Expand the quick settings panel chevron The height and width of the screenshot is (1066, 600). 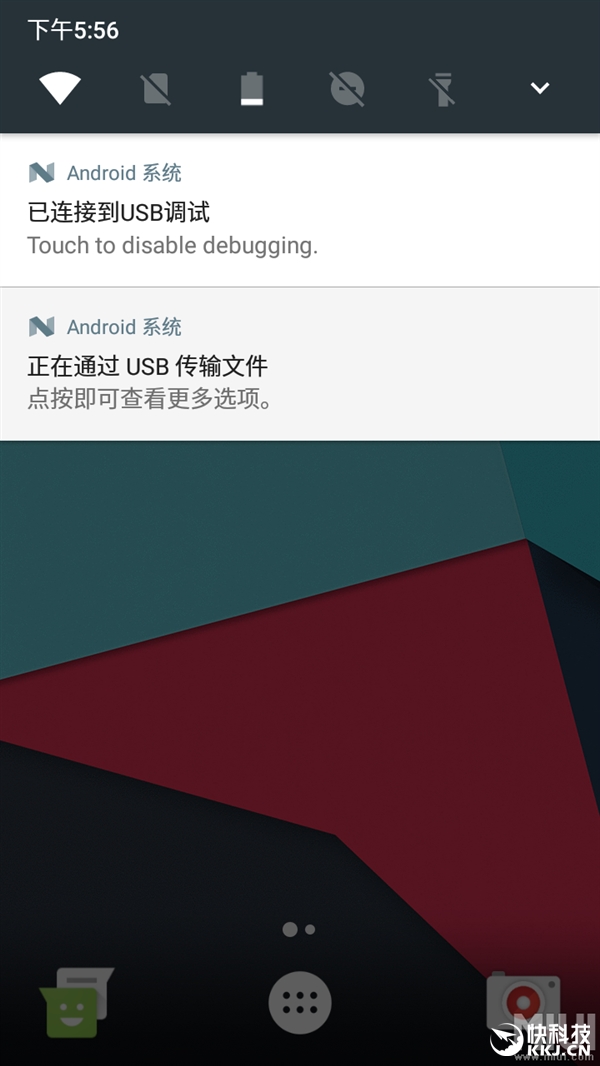click(540, 89)
